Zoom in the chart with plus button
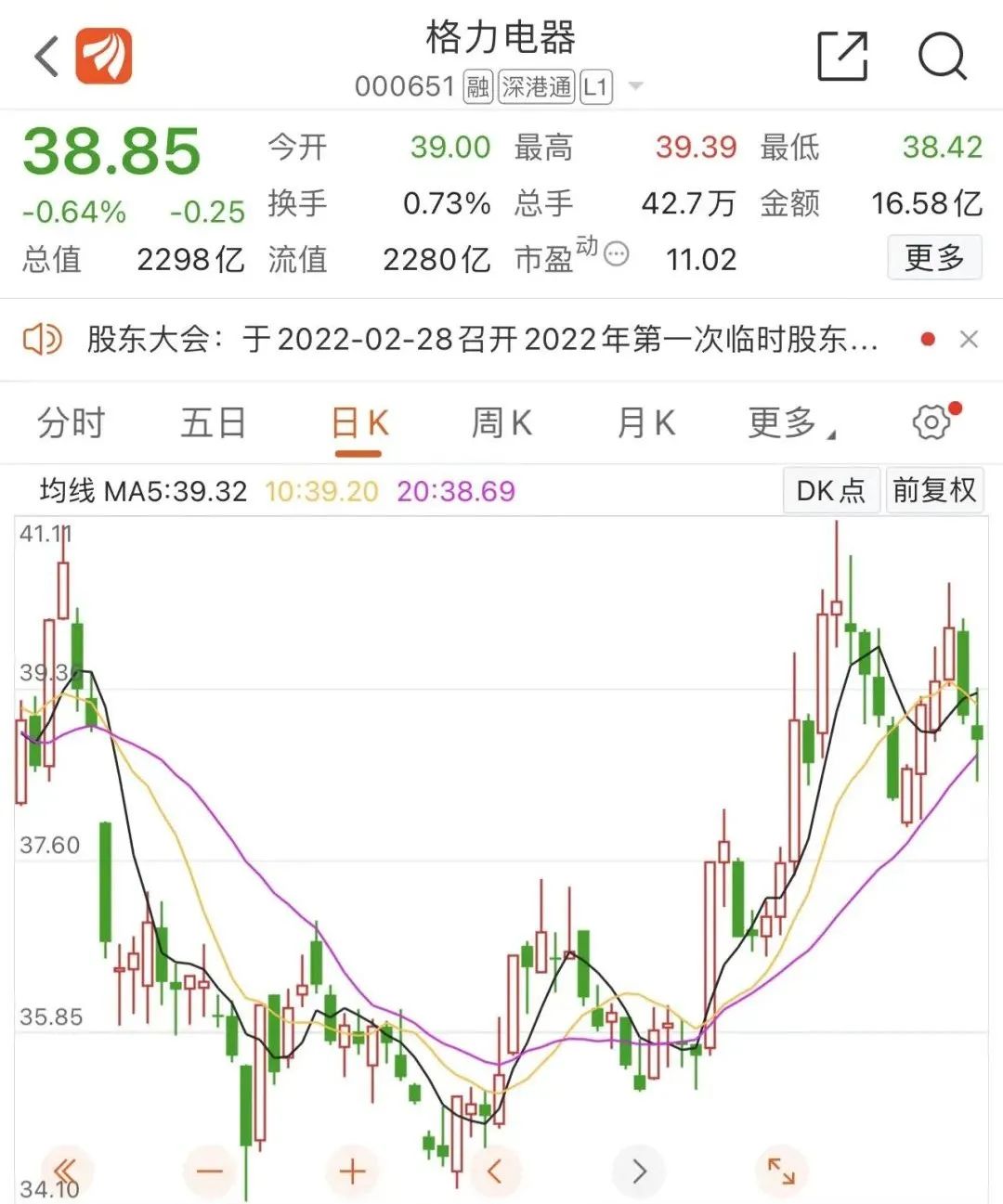Viewport: 1003px width, 1204px height. click(x=353, y=1172)
